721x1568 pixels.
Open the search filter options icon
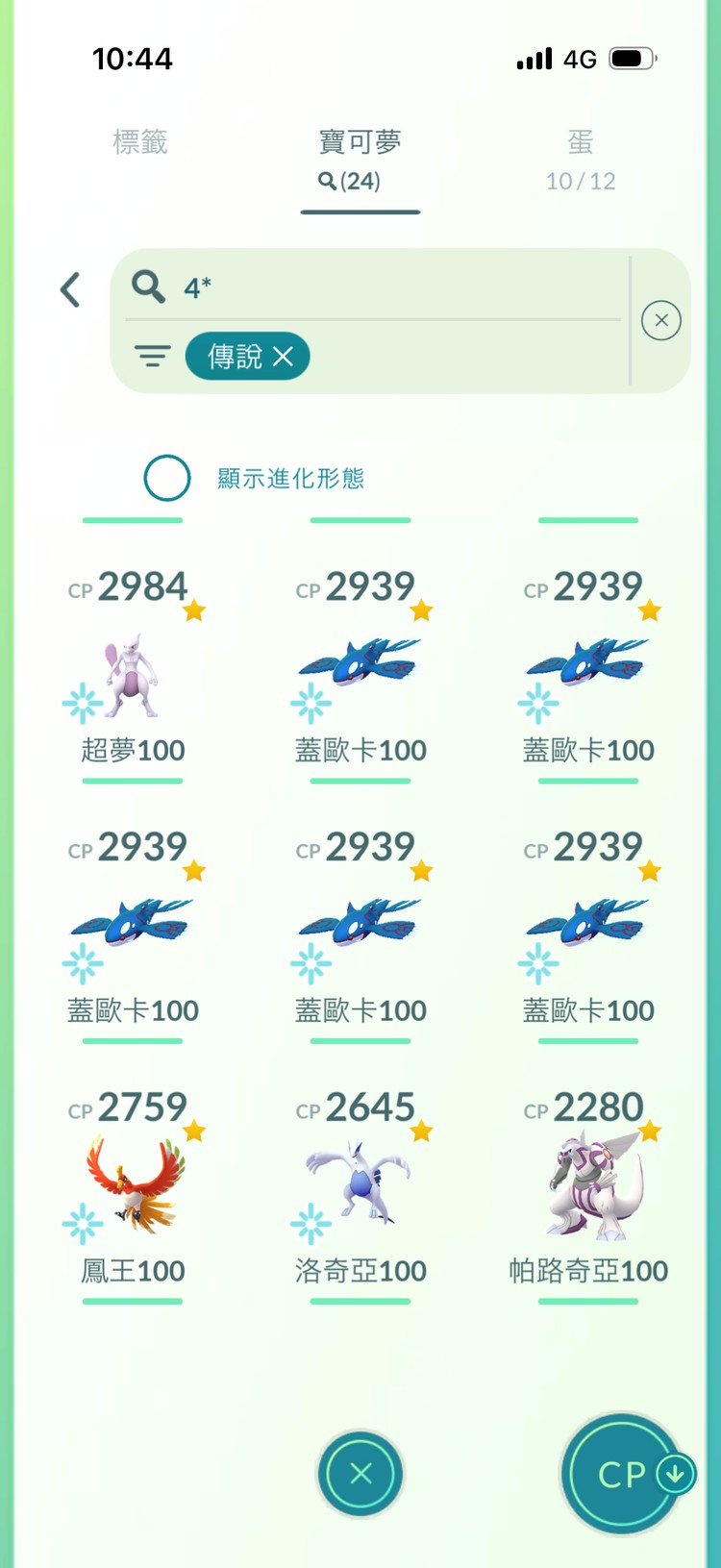click(153, 355)
